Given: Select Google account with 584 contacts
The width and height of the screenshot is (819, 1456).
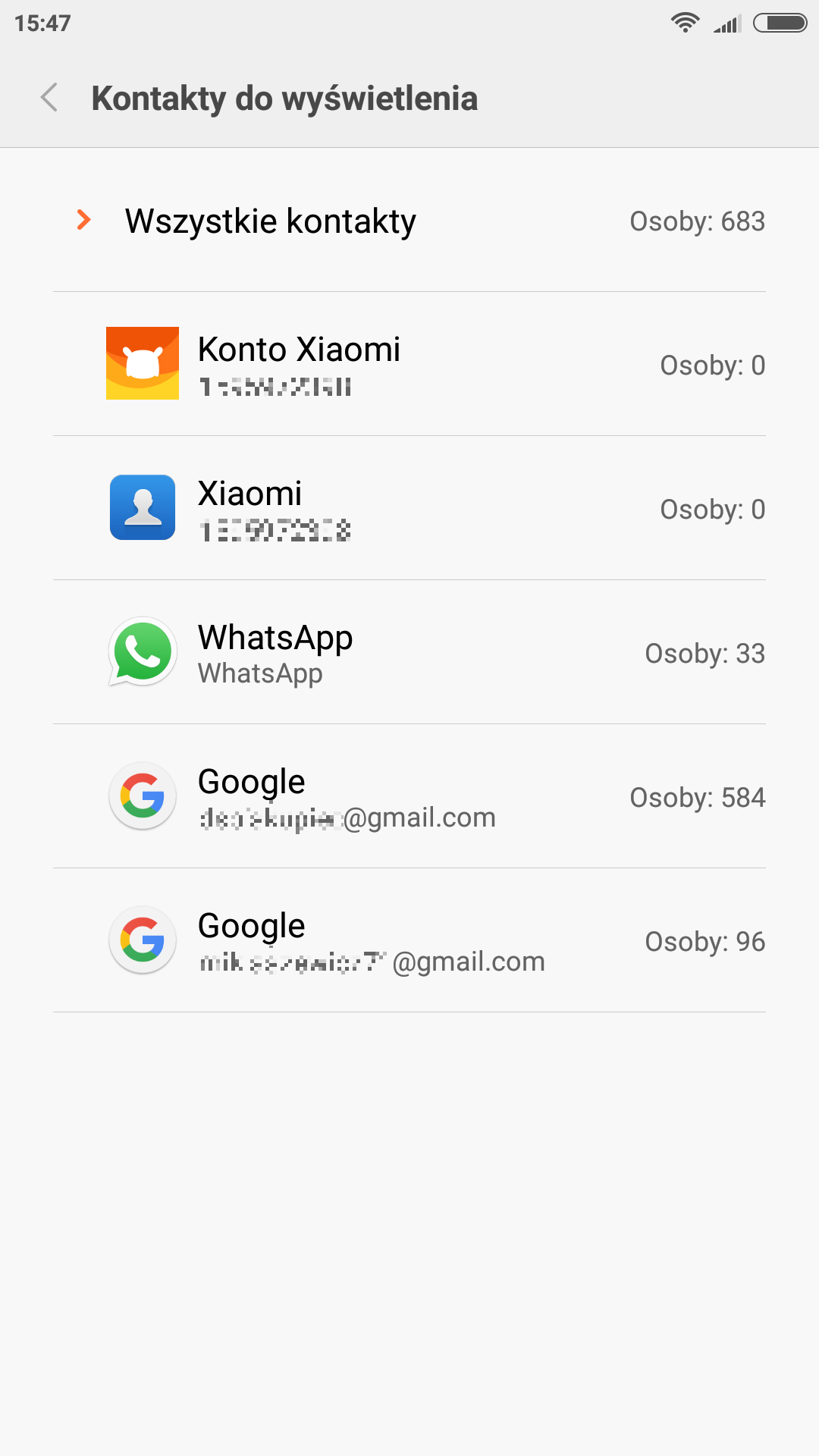Looking at the screenshot, I should coord(409,797).
